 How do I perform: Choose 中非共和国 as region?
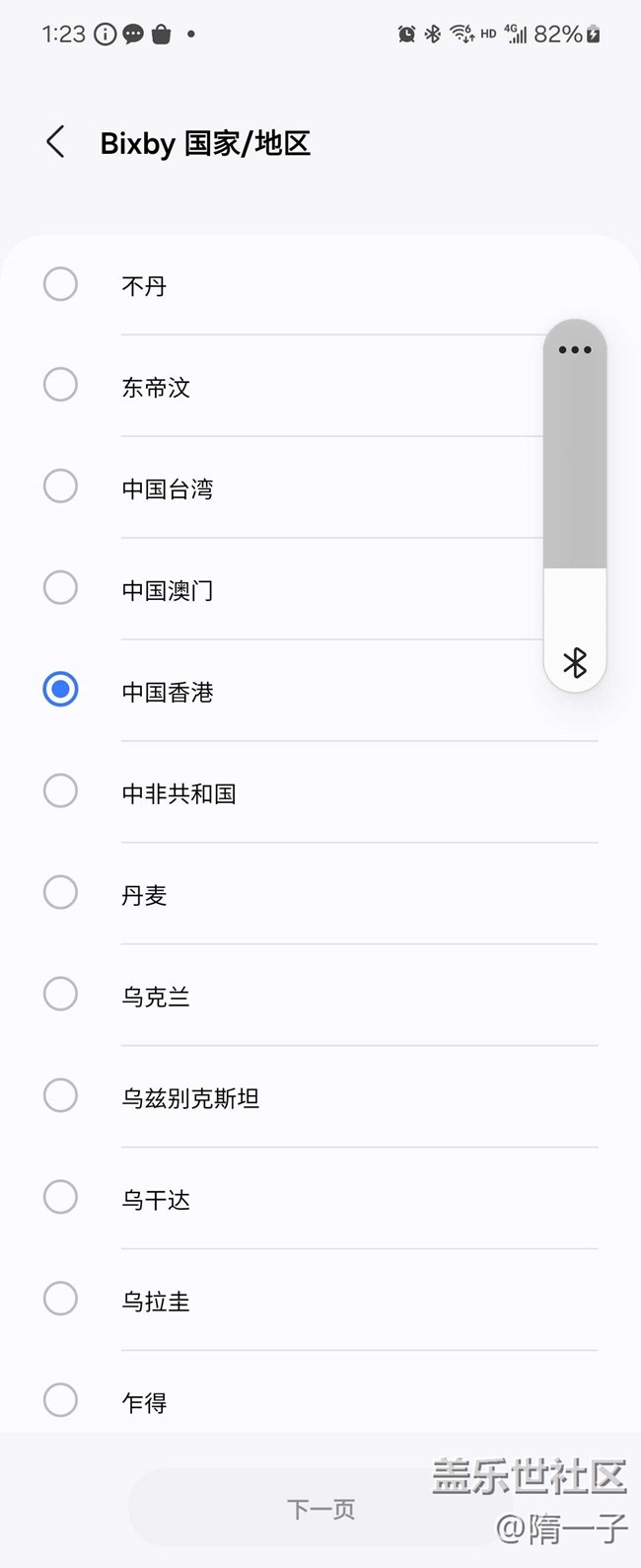(x=61, y=790)
